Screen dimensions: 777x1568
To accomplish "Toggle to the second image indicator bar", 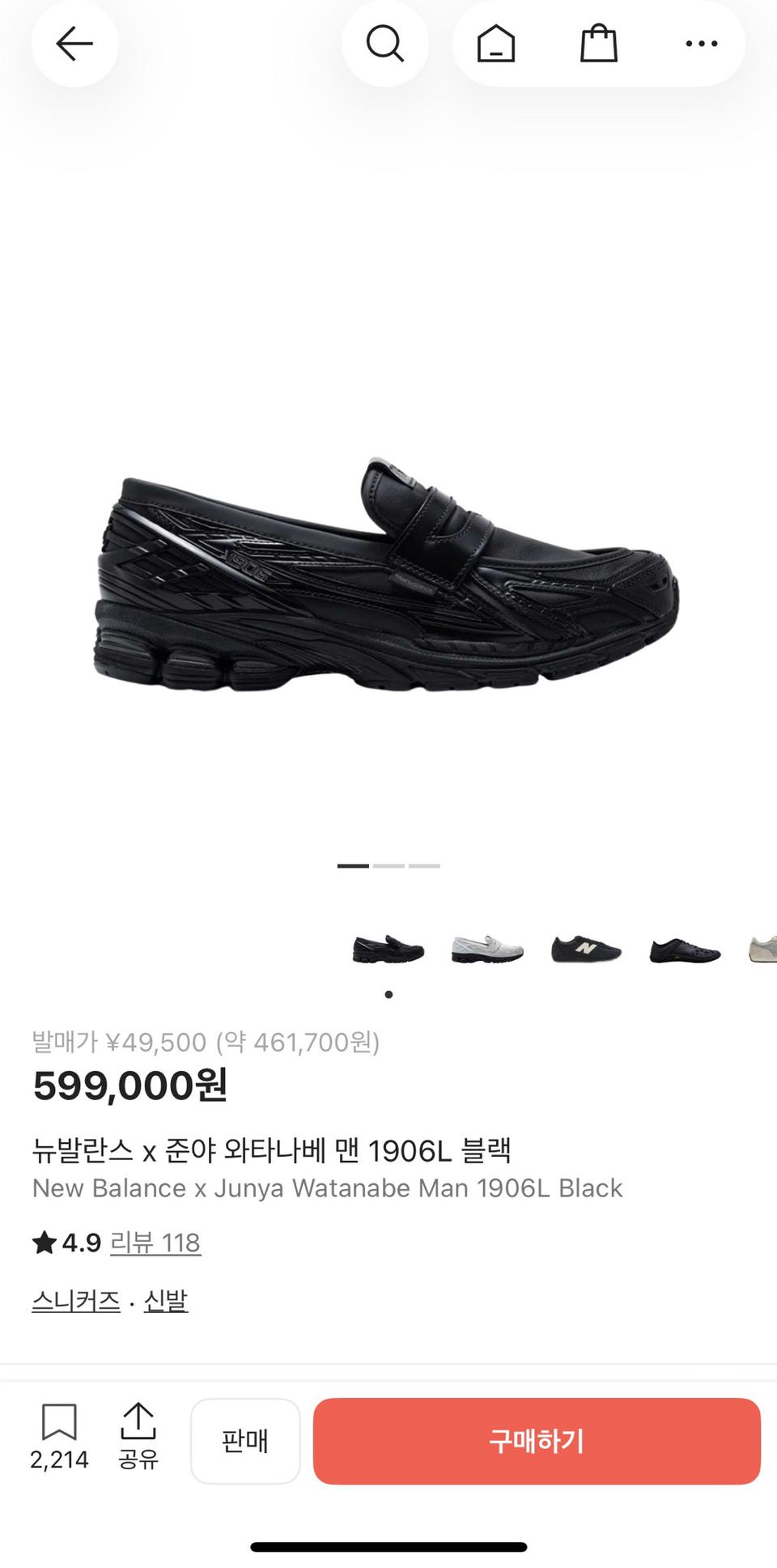I will pyautogui.click(x=388, y=865).
